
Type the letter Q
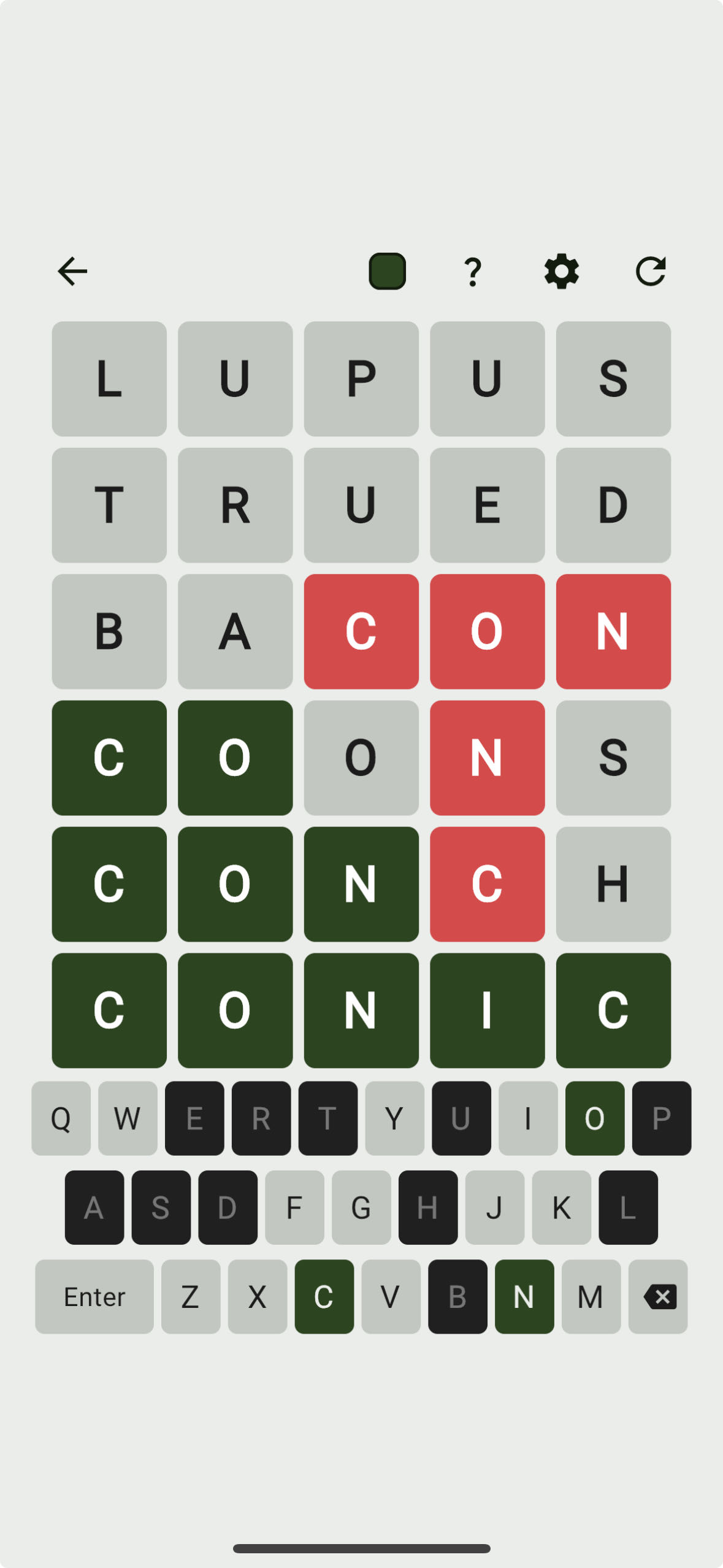click(61, 1118)
